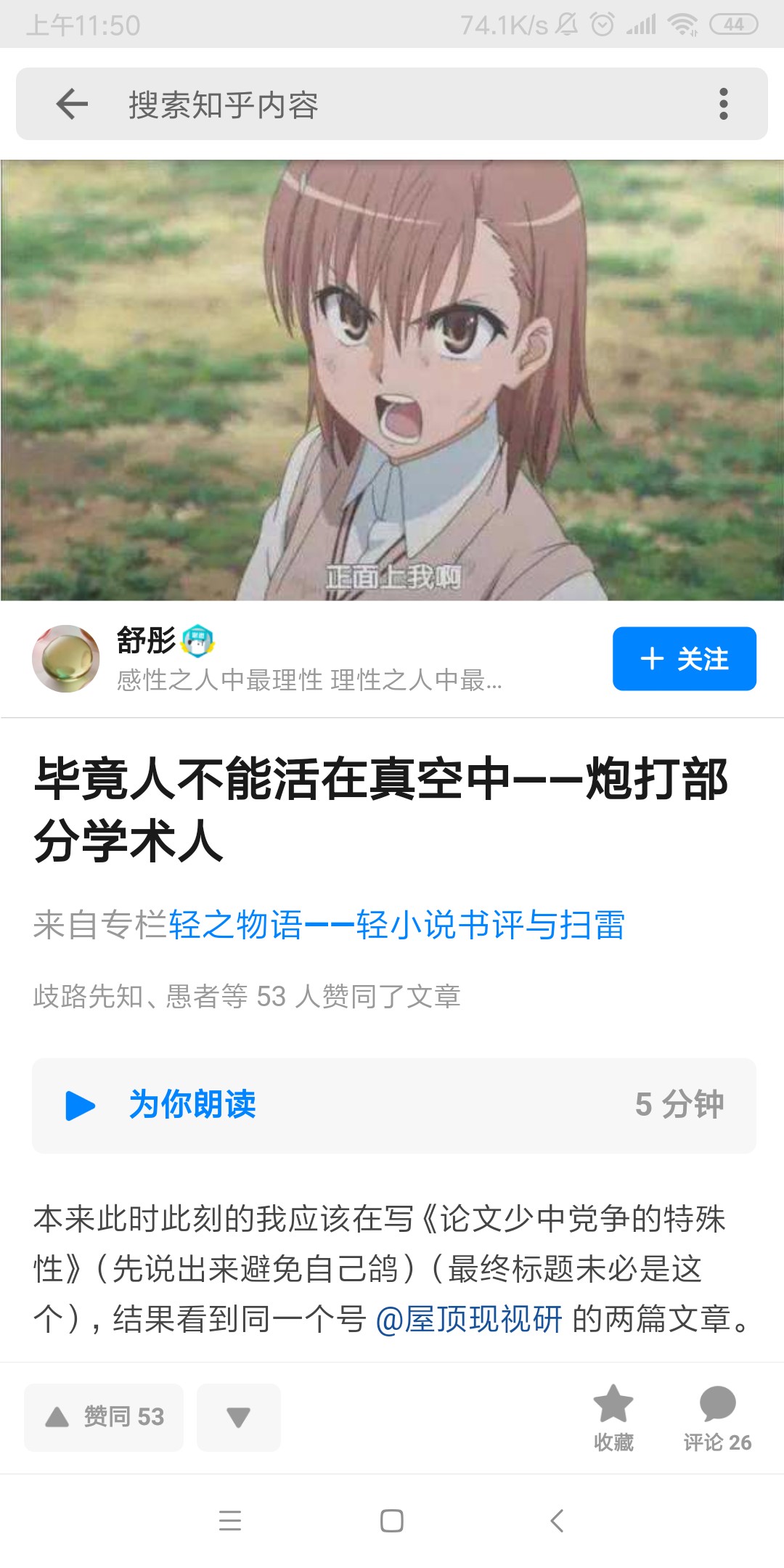Follow the author with 关注 button
Viewport: 784px width, 1568px height.
click(x=684, y=658)
